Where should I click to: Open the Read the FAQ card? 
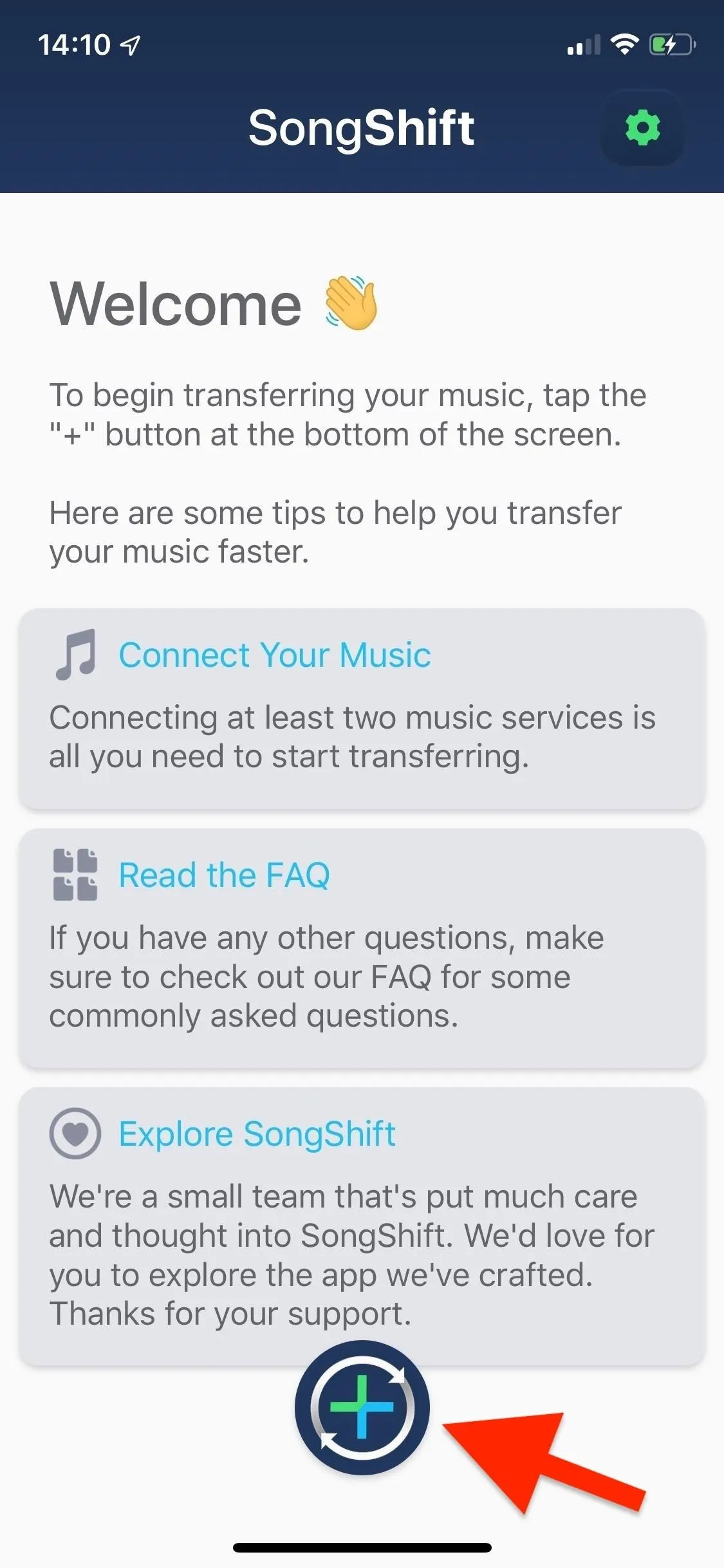(x=362, y=948)
